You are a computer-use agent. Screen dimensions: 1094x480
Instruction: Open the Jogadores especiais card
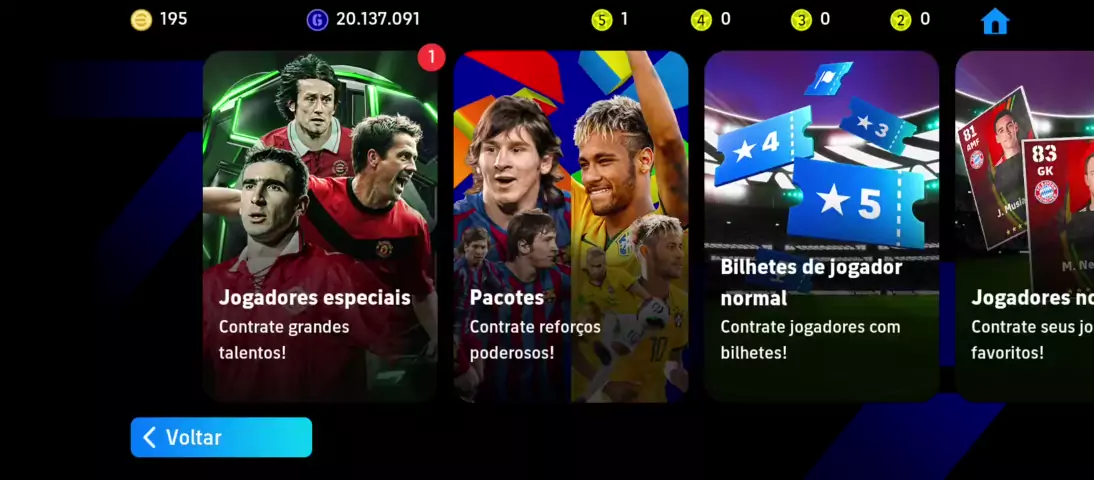(320, 227)
